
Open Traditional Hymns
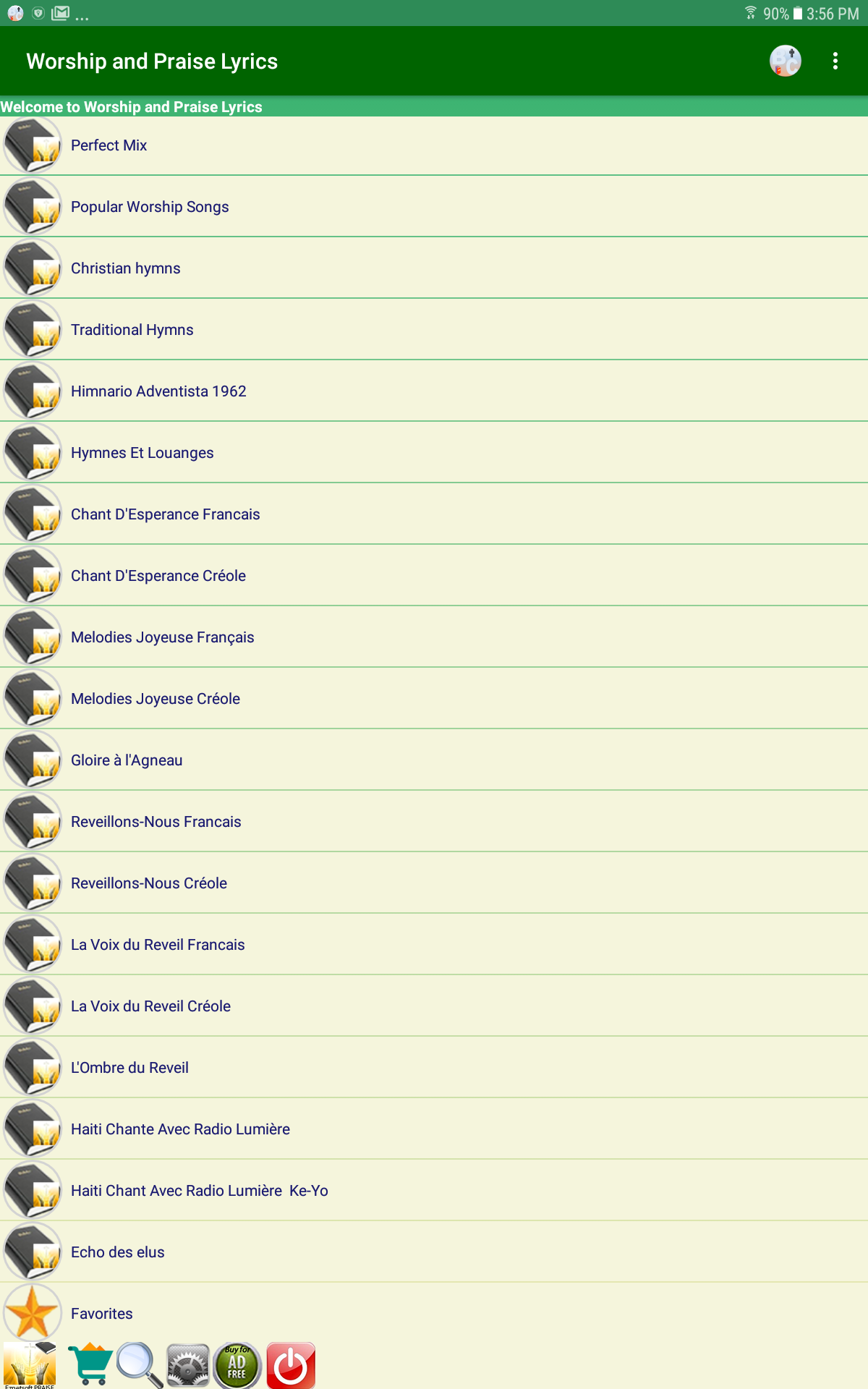pyautogui.click(x=434, y=330)
